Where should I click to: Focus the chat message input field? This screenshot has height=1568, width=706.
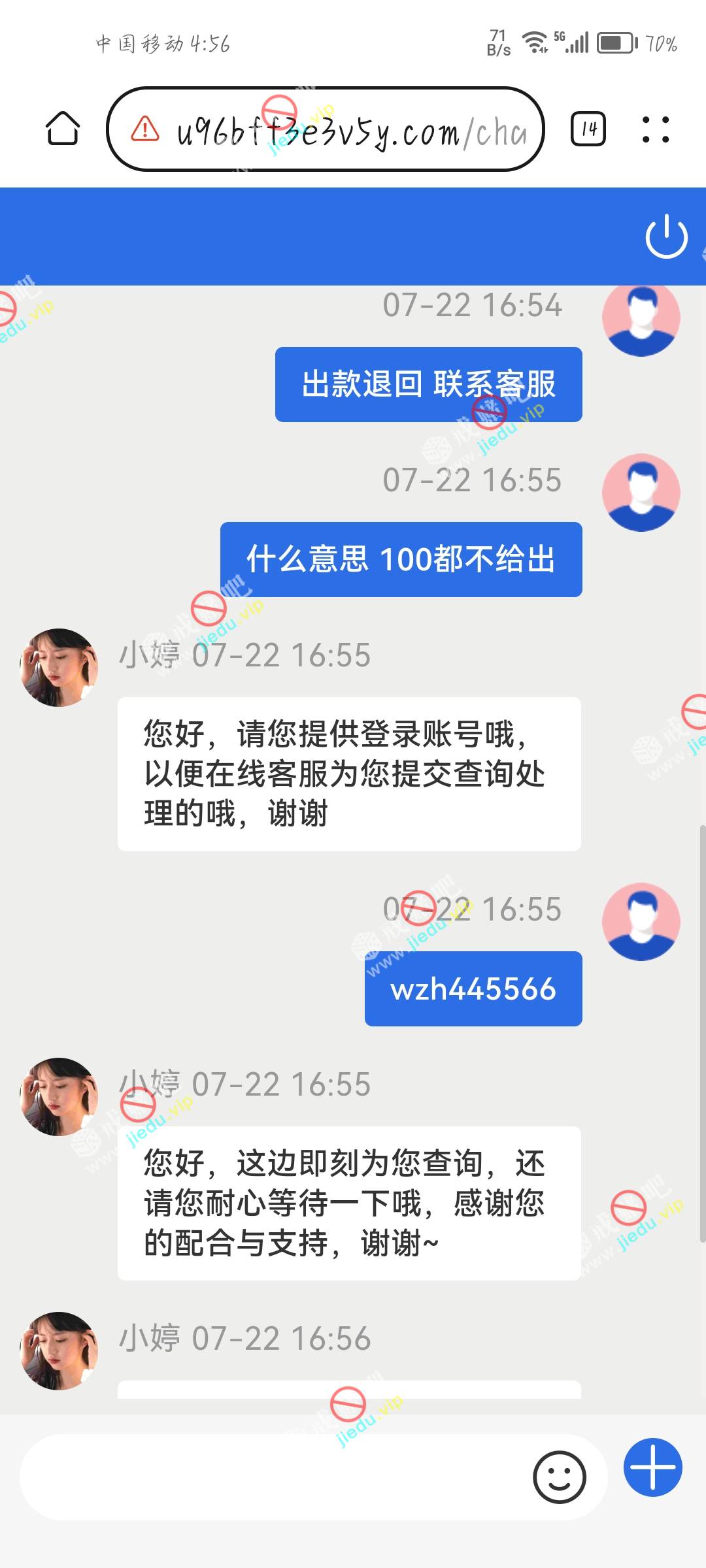pyautogui.click(x=275, y=1477)
